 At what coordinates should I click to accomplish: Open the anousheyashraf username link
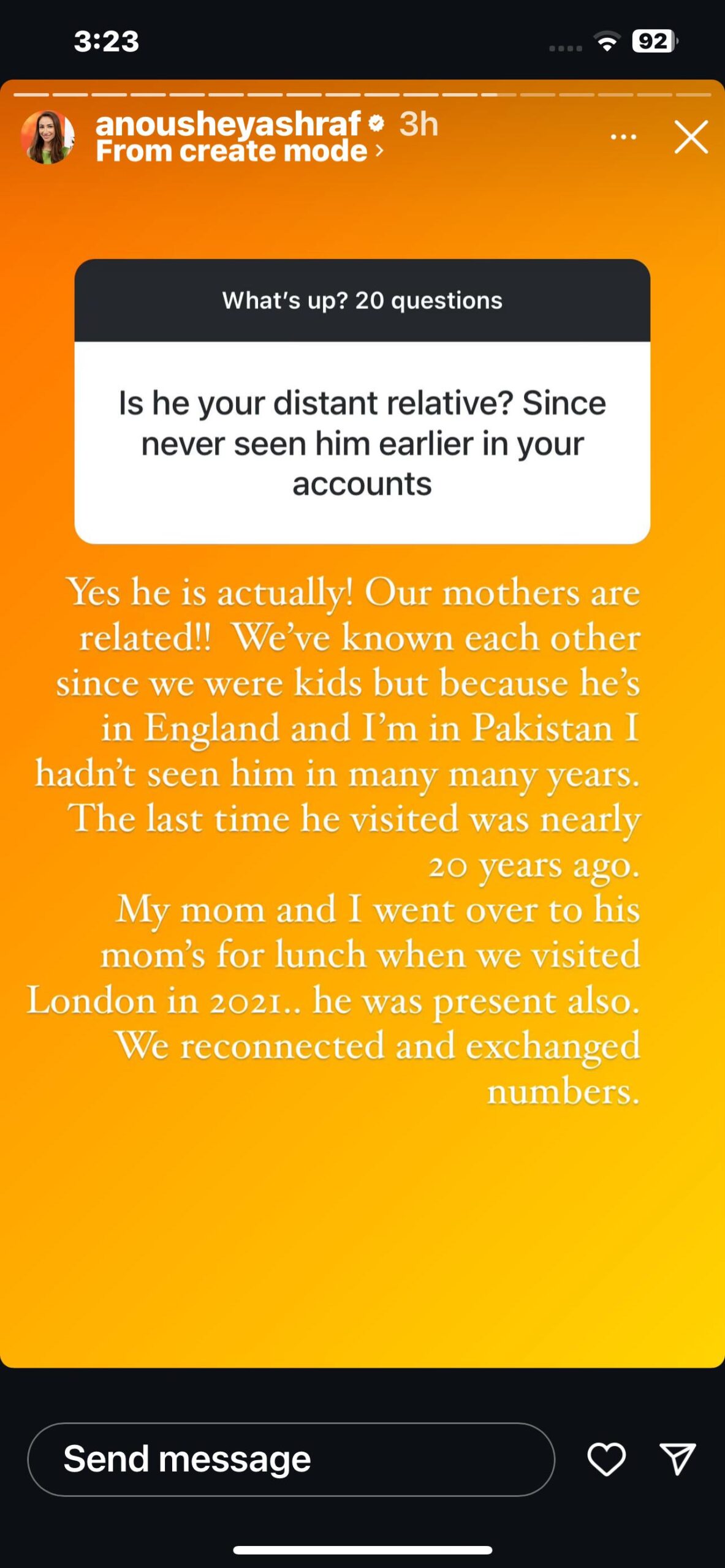[x=228, y=124]
